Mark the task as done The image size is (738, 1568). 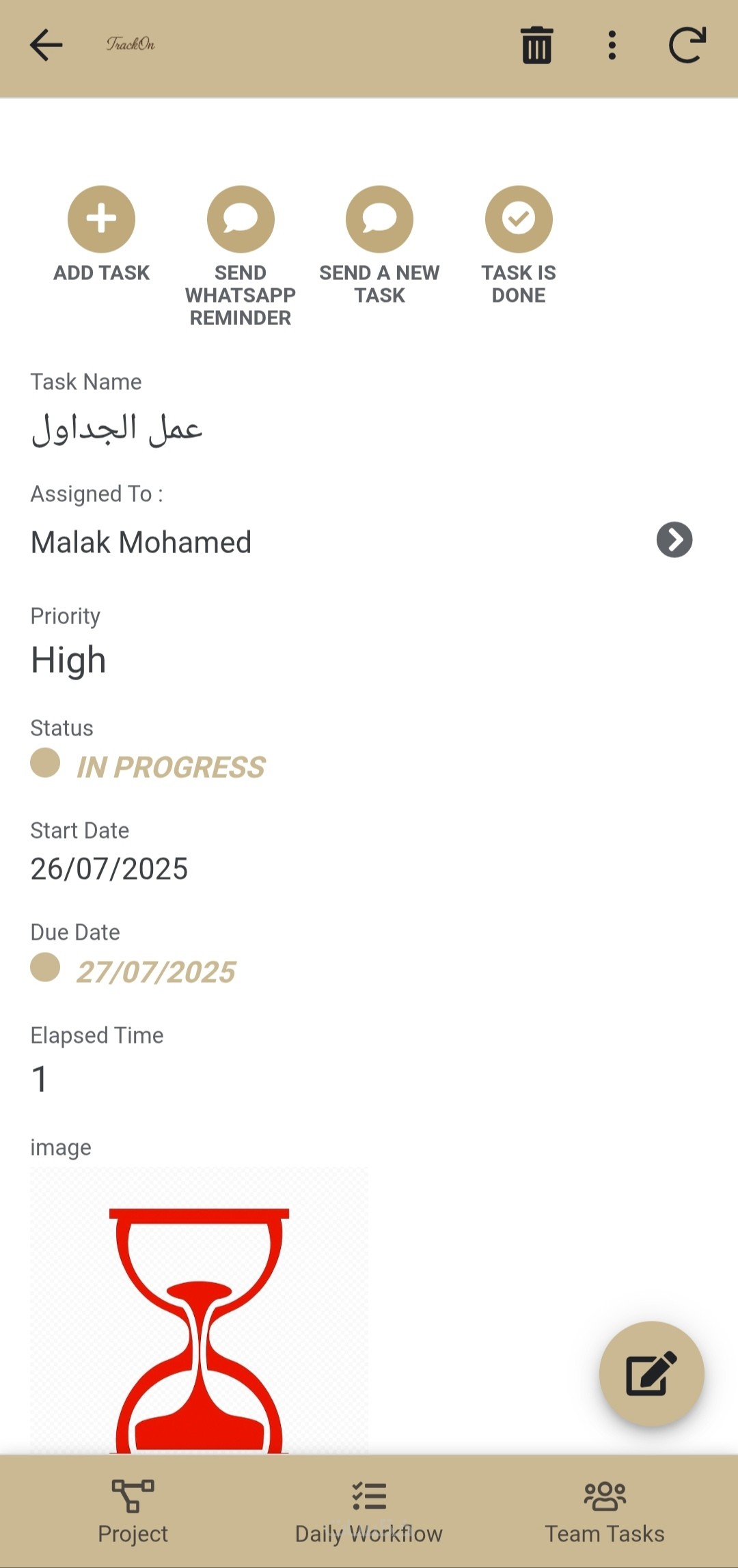coord(519,220)
